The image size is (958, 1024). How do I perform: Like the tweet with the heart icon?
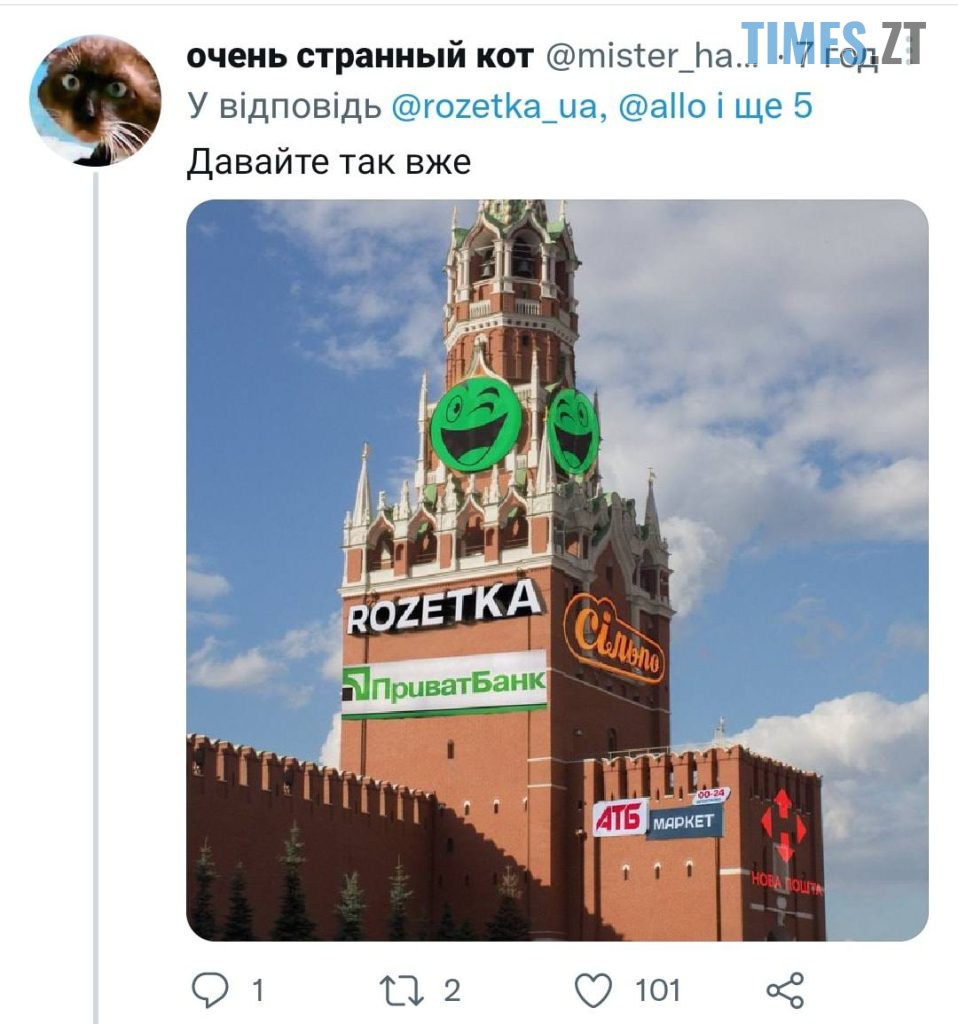pyautogui.click(x=593, y=990)
